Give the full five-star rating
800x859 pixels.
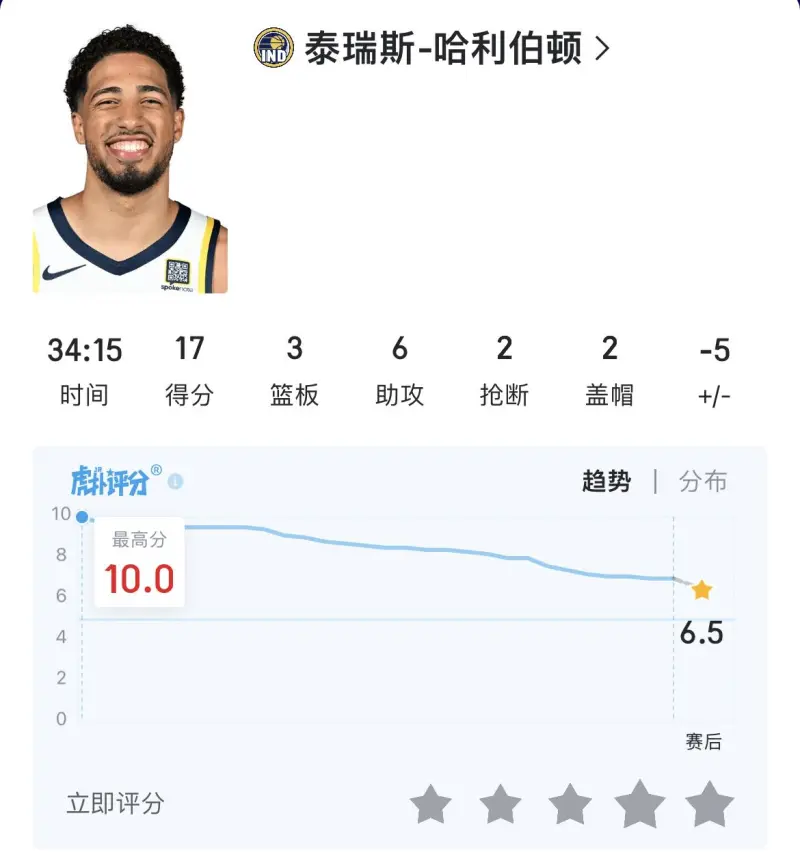coord(711,803)
